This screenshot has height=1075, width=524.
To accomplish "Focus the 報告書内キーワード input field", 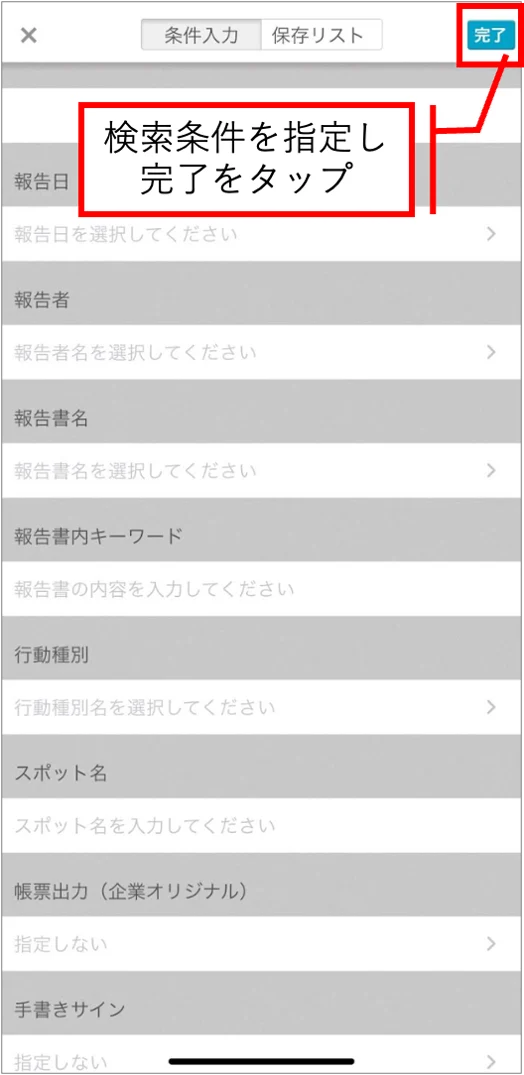I will [262, 589].
